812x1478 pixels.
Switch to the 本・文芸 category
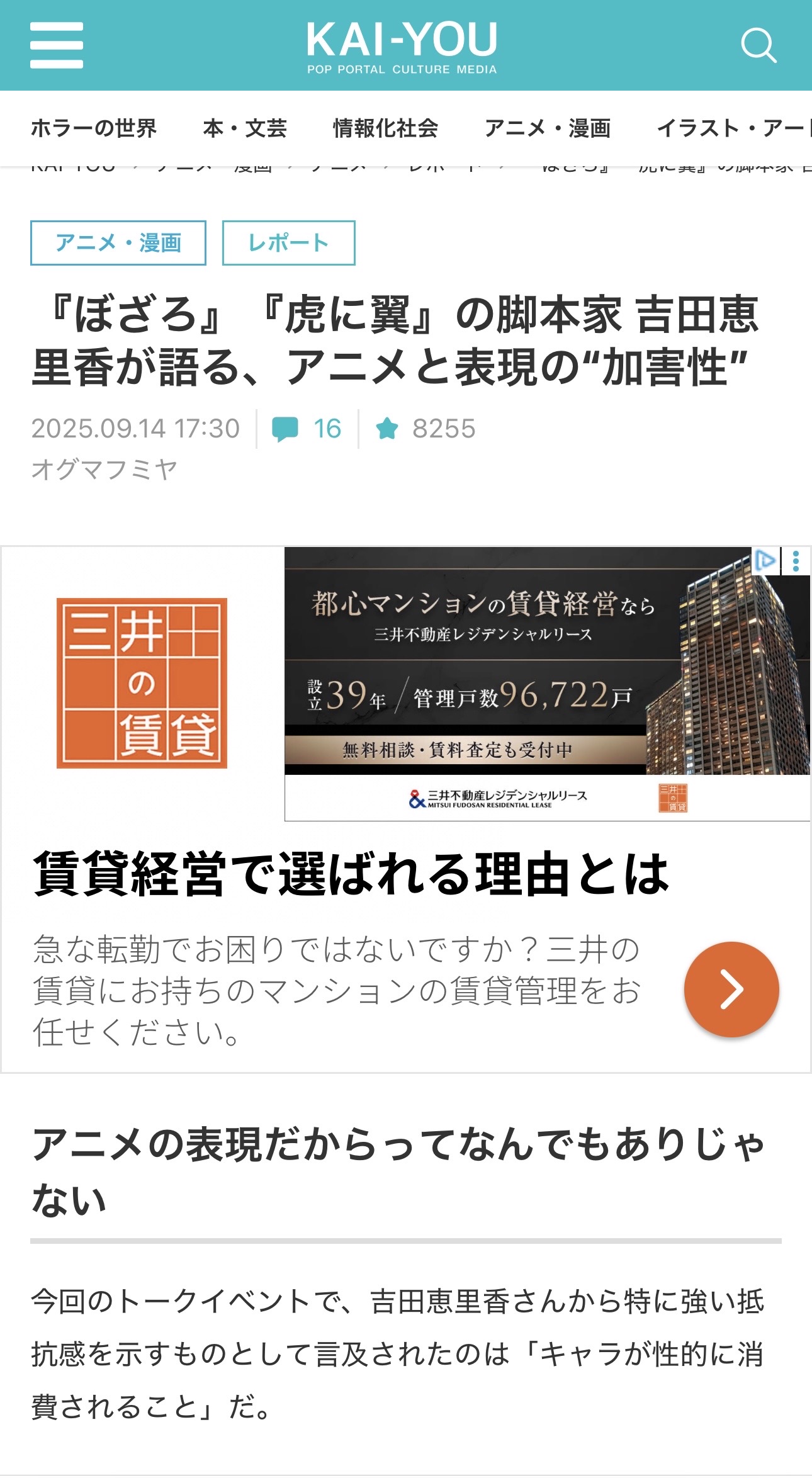pyautogui.click(x=245, y=128)
